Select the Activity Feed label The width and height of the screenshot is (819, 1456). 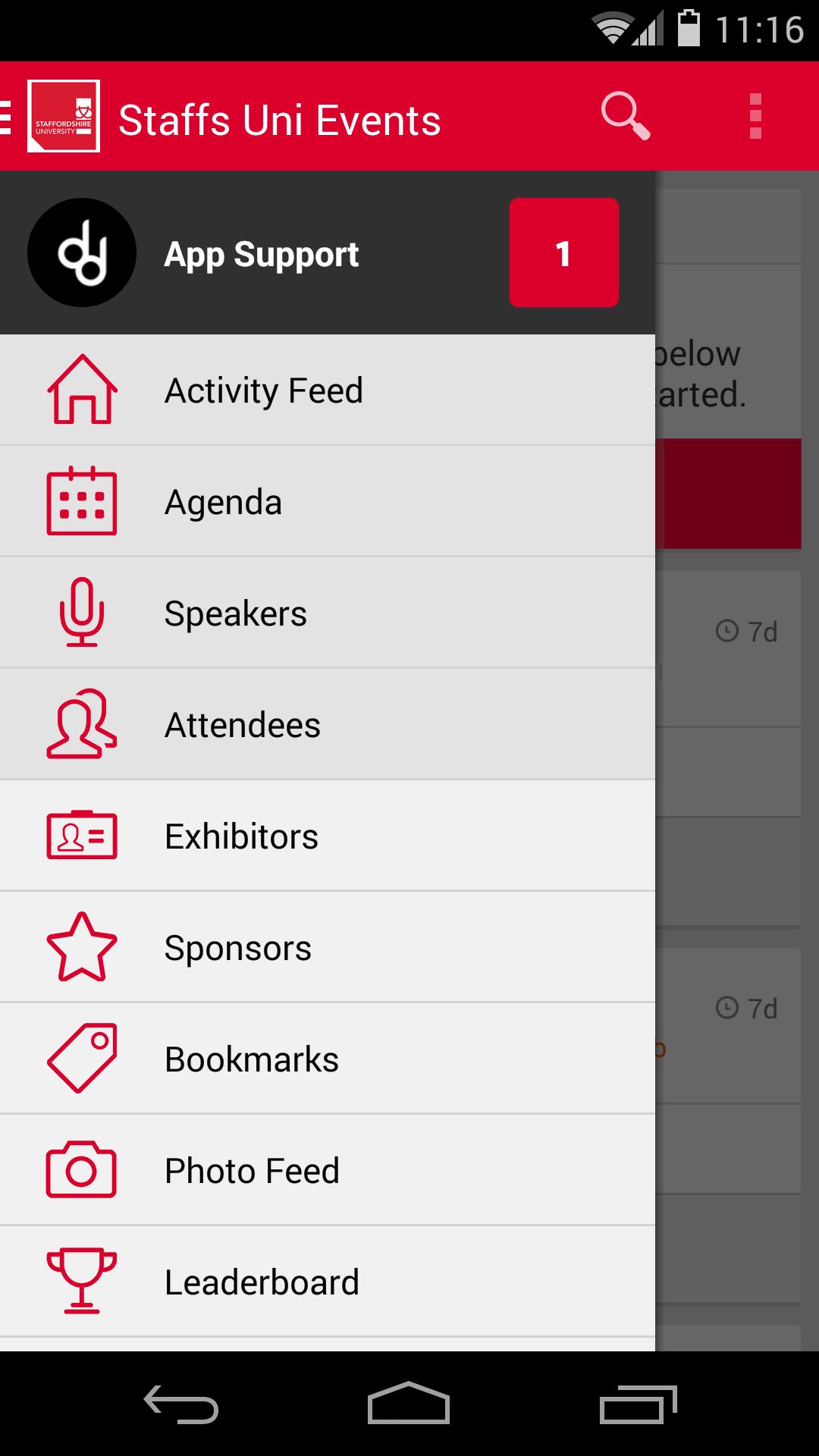pos(264,389)
